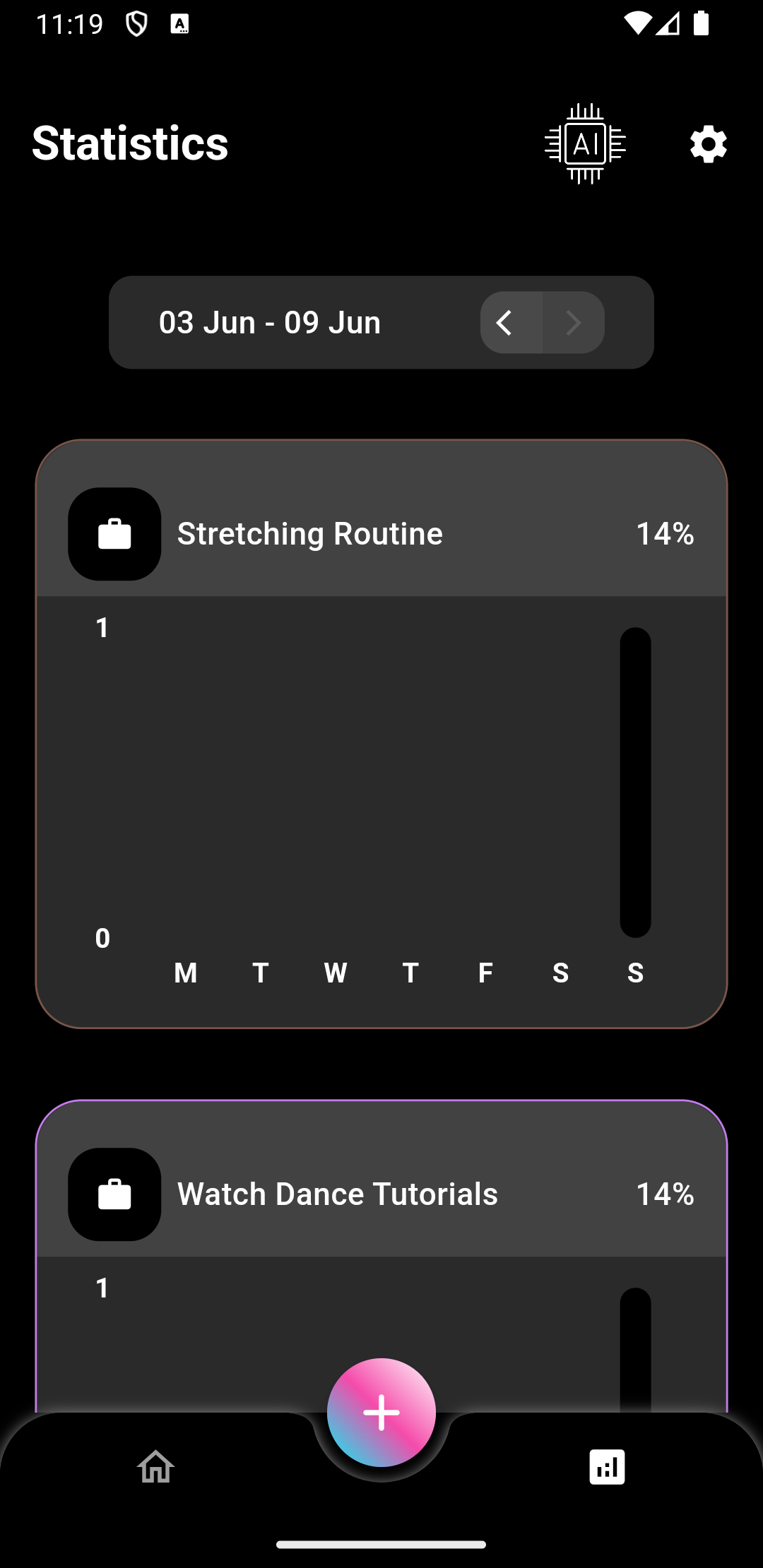
Task: Open the AI assistant chip icon
Action: [x=585, y=144]
